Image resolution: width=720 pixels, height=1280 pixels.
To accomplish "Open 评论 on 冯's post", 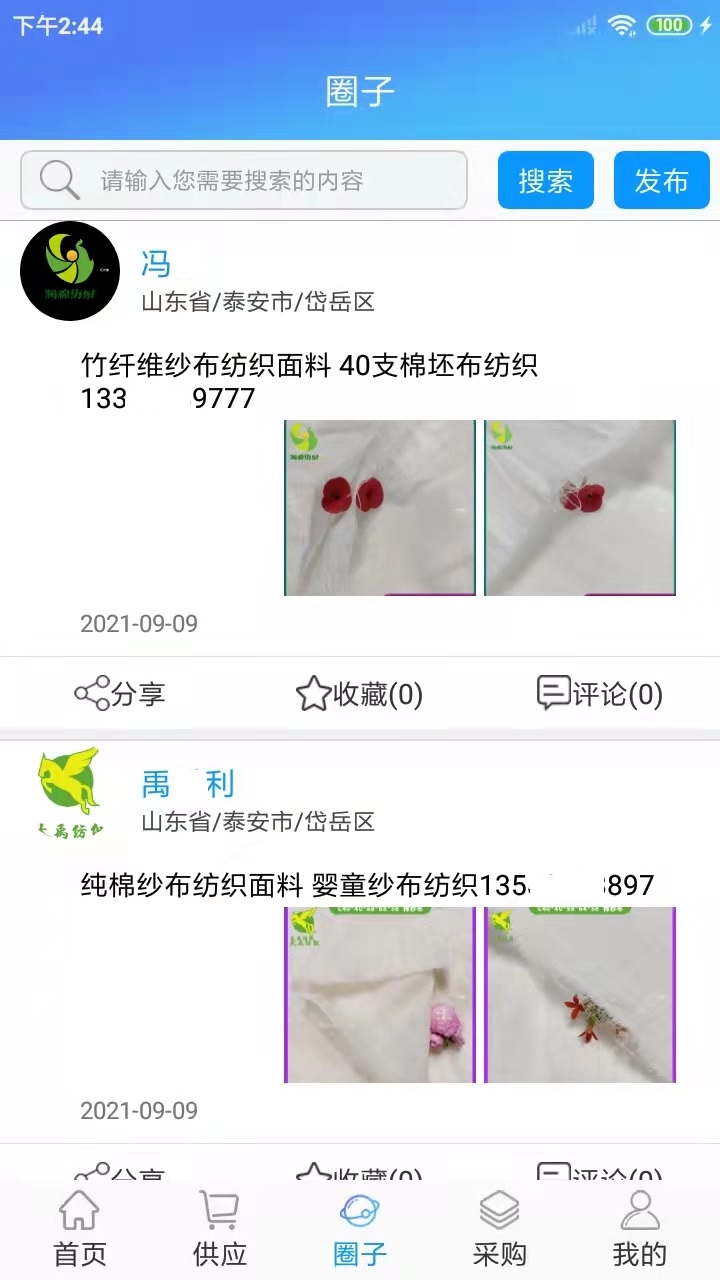I will (600, 693).
